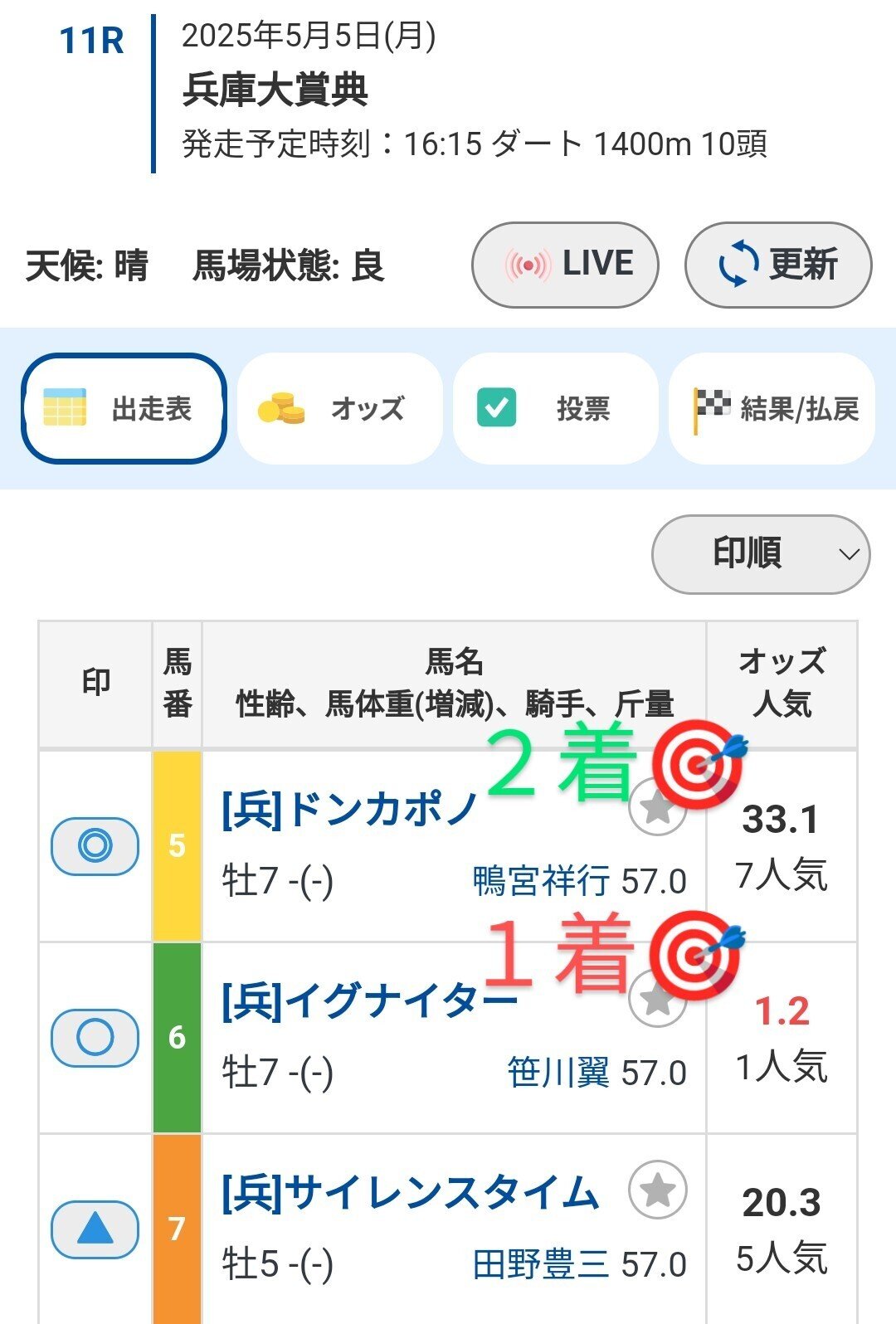This screenshot has height=1324, width=896.
Task: Open the 投票 voting checkmark icon
Action: click(498, 408)
